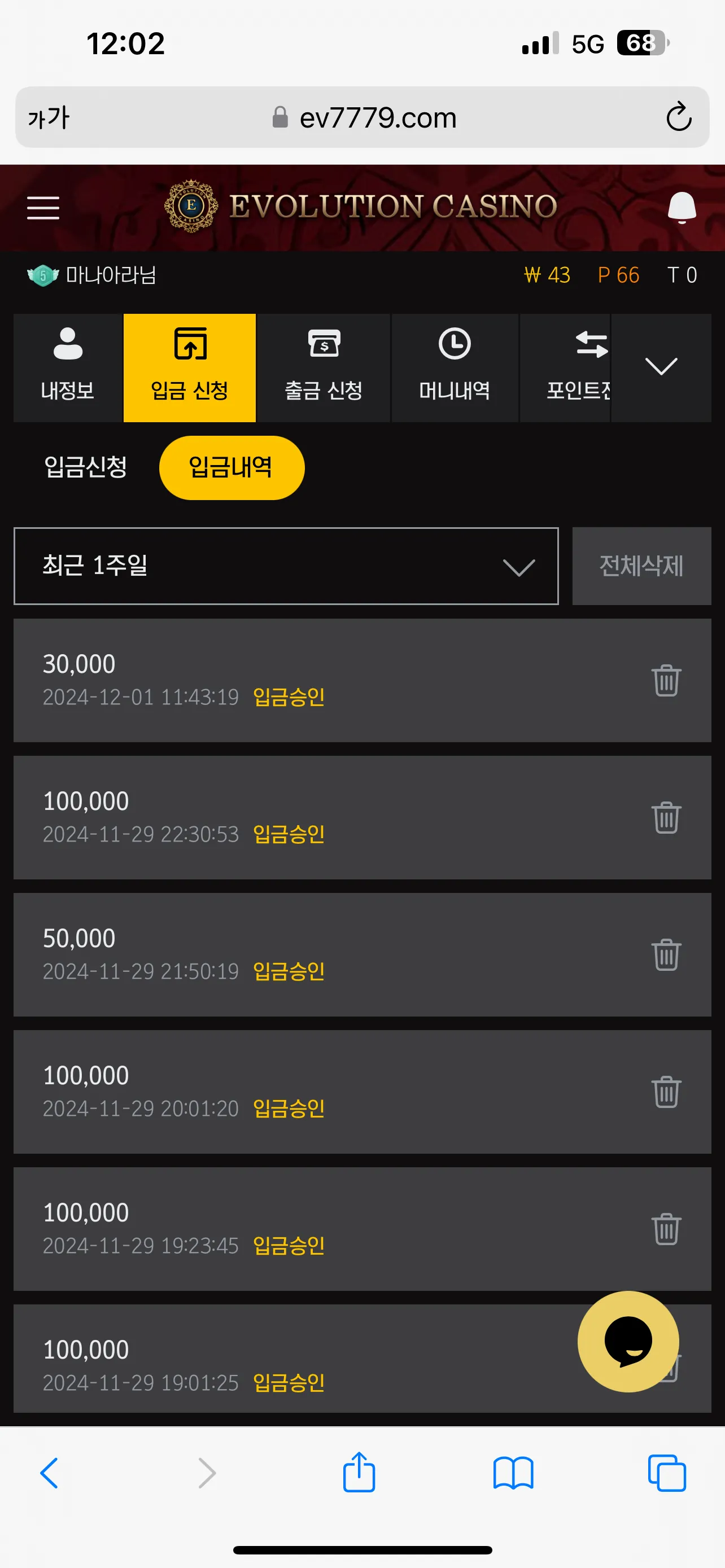This screenshot has width=725, height=1568.
Task: Delete the 30,000 deposit from 2024-12-01
Action: [666, 680]
